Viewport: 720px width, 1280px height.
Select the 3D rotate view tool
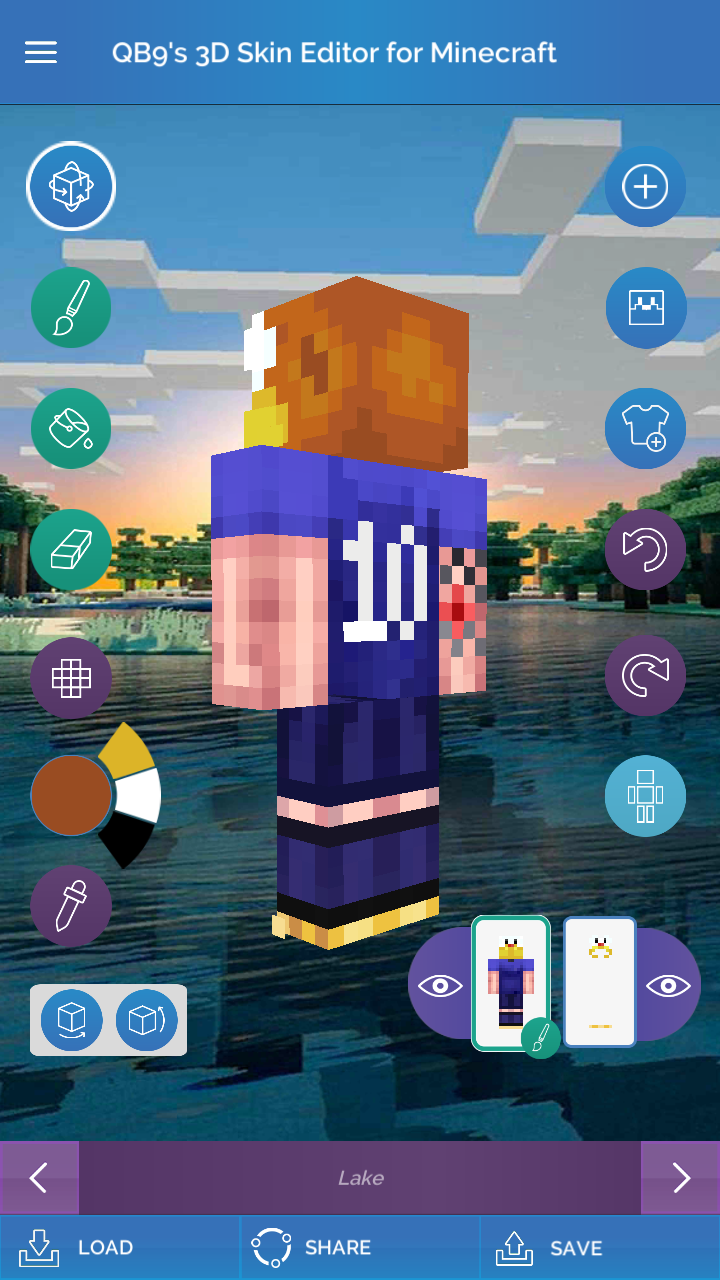[71, 186]
